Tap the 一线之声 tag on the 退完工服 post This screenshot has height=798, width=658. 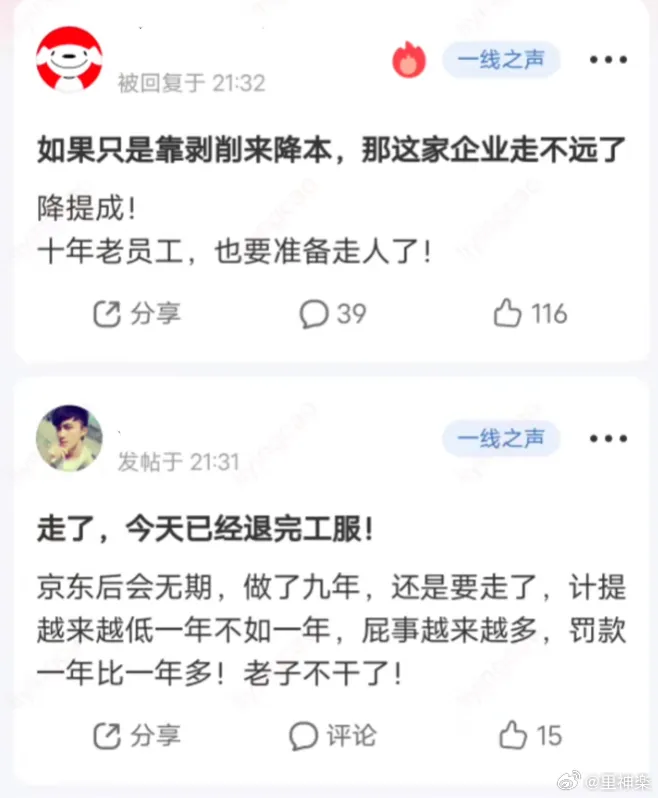[x=502, y=438]
